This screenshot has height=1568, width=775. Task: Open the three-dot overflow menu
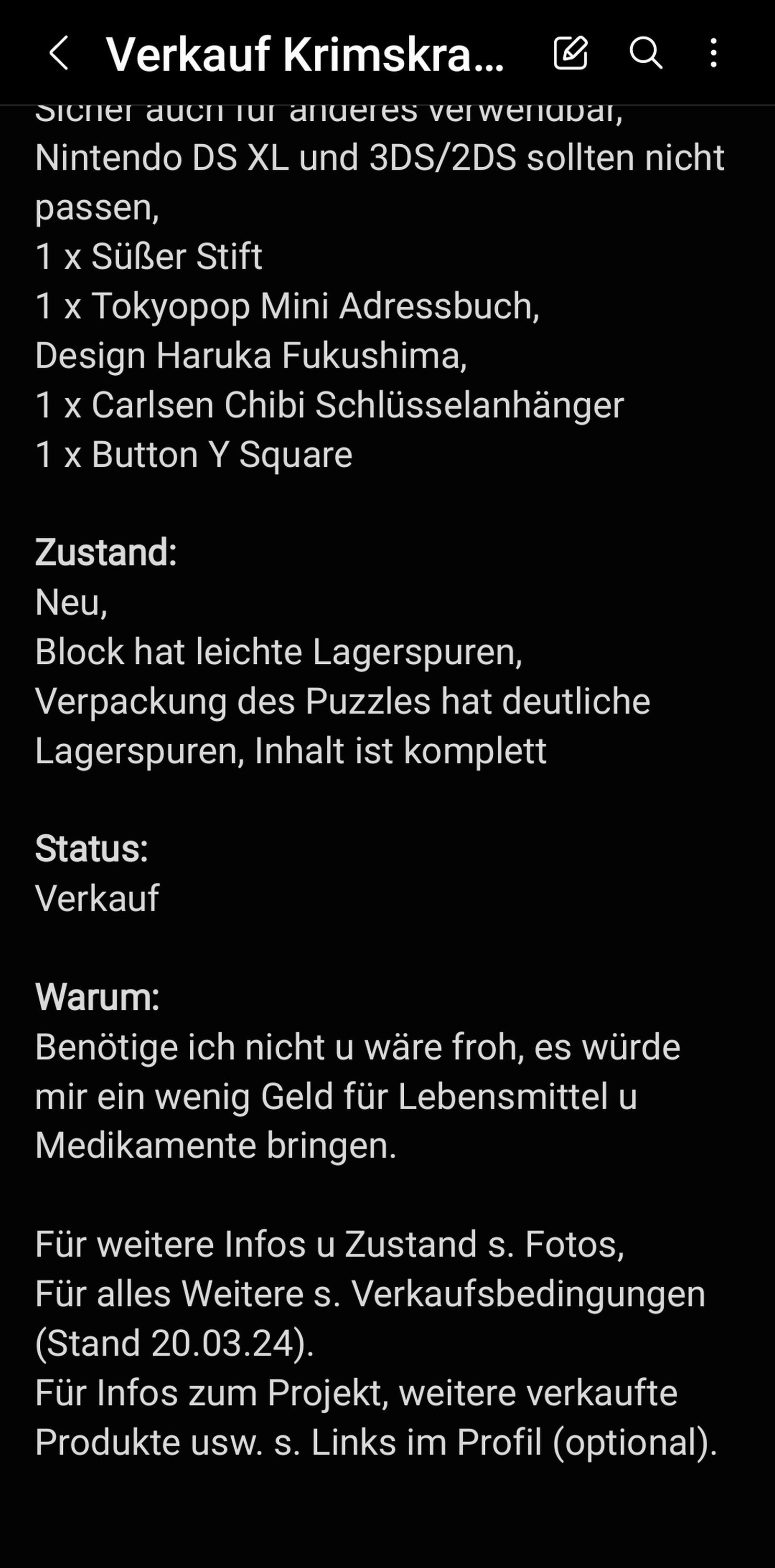pos(713,53)
